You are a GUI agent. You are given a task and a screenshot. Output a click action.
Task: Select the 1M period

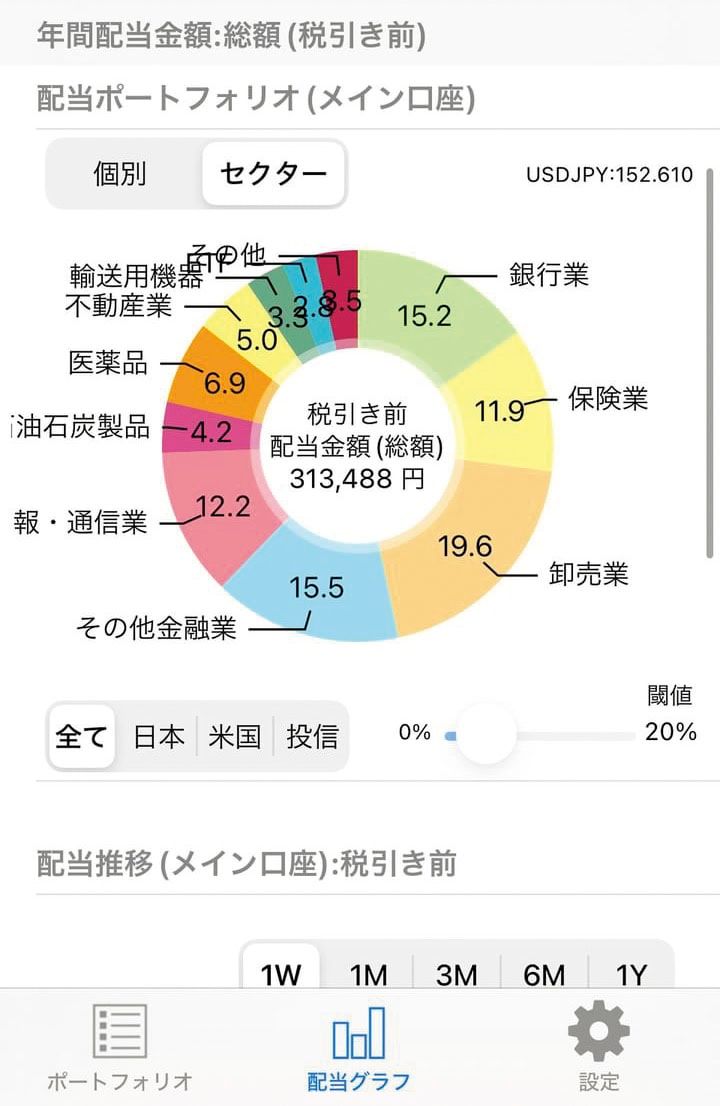368,974
